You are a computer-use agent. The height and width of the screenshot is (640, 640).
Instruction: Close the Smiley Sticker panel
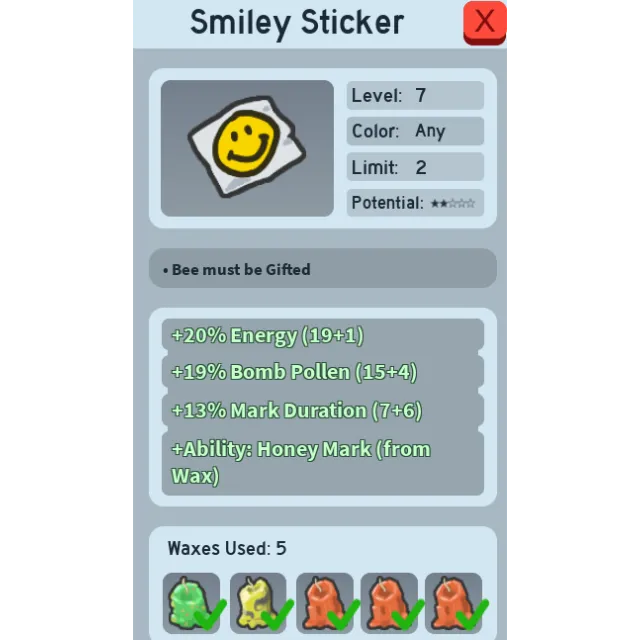(485, 22)
